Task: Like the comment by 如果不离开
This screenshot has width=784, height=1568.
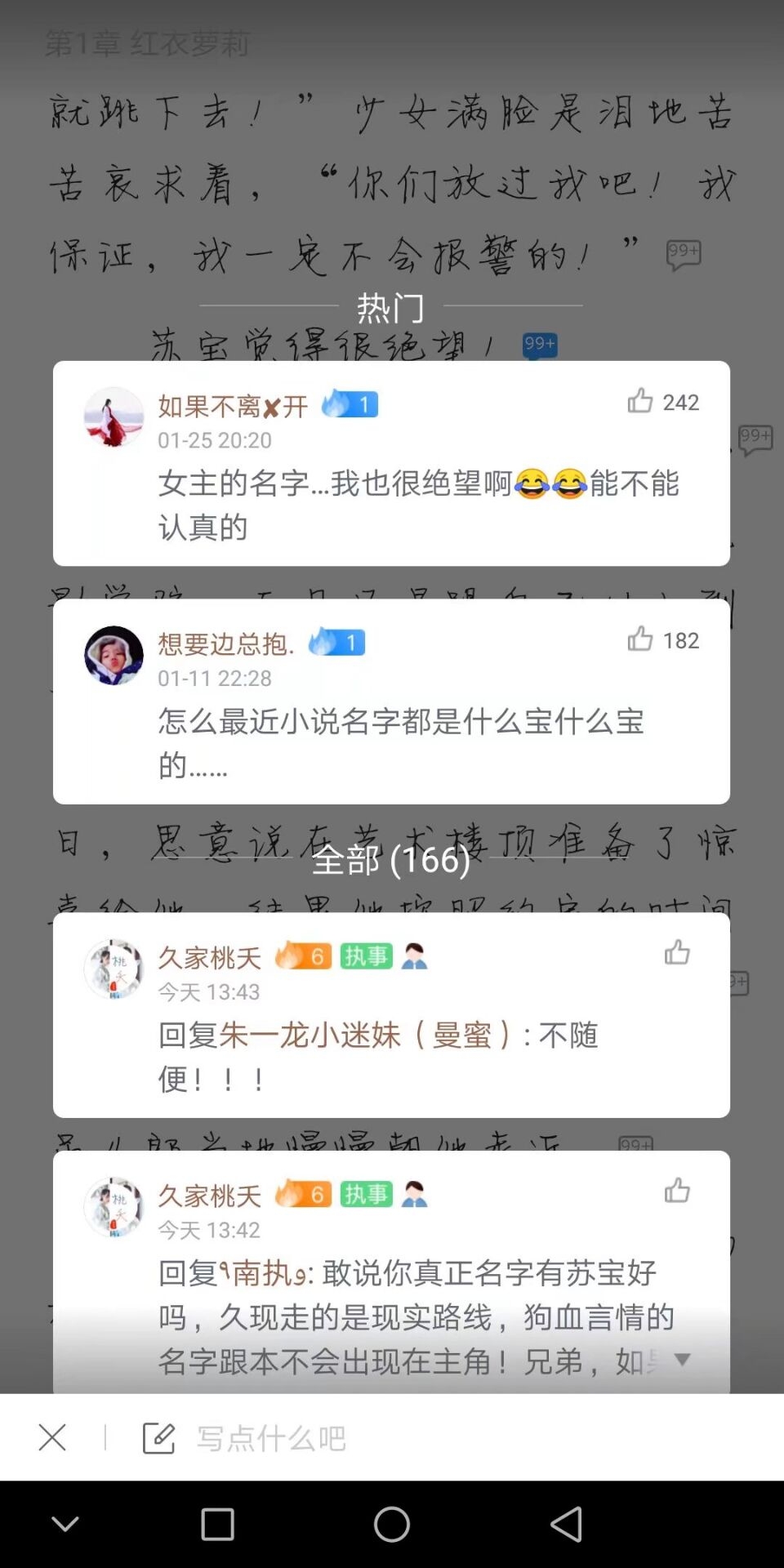Action: coord(640,401)
